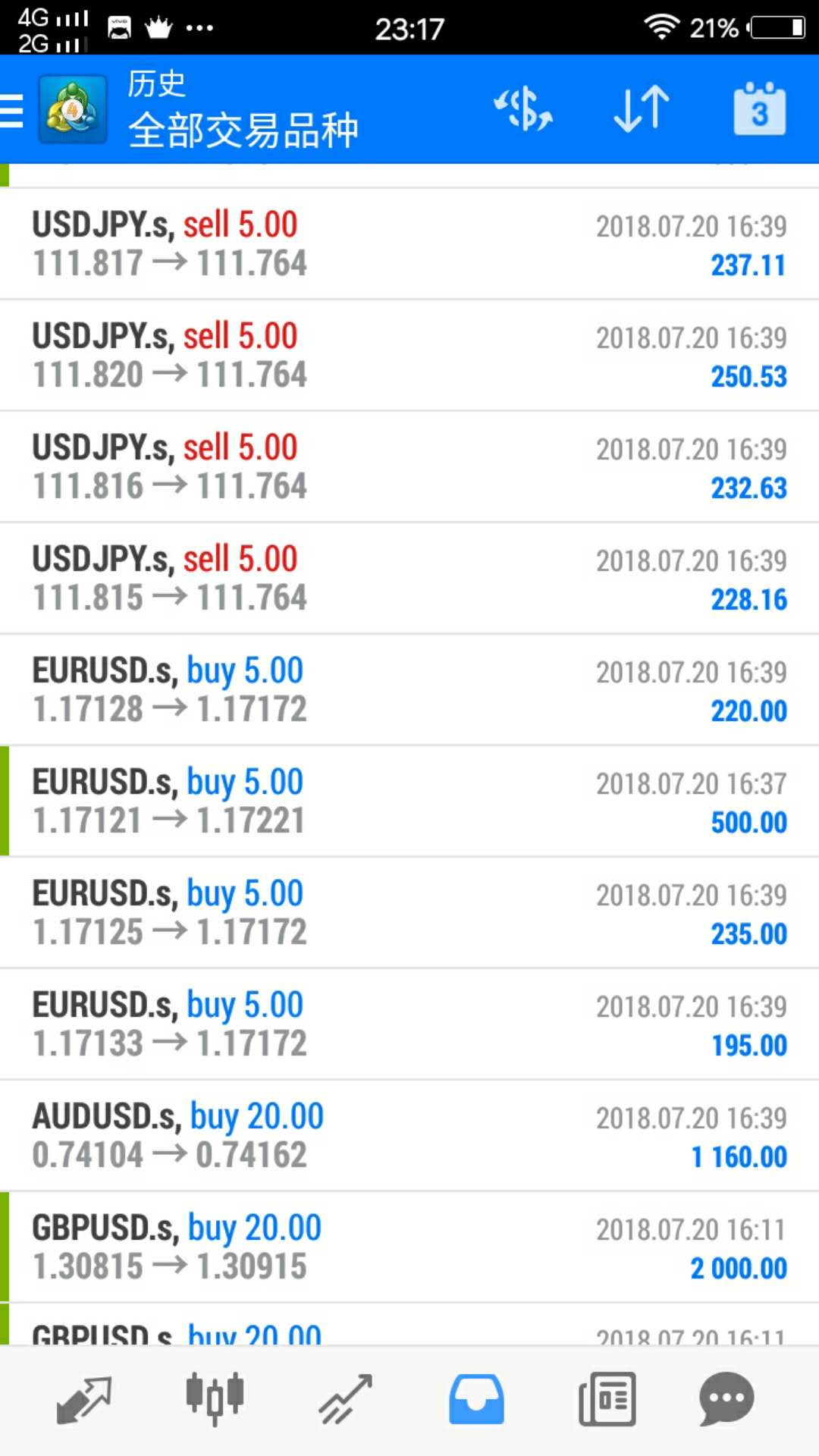Switch to the Trade tab
819x1456 pixels.
(345, 1400)
